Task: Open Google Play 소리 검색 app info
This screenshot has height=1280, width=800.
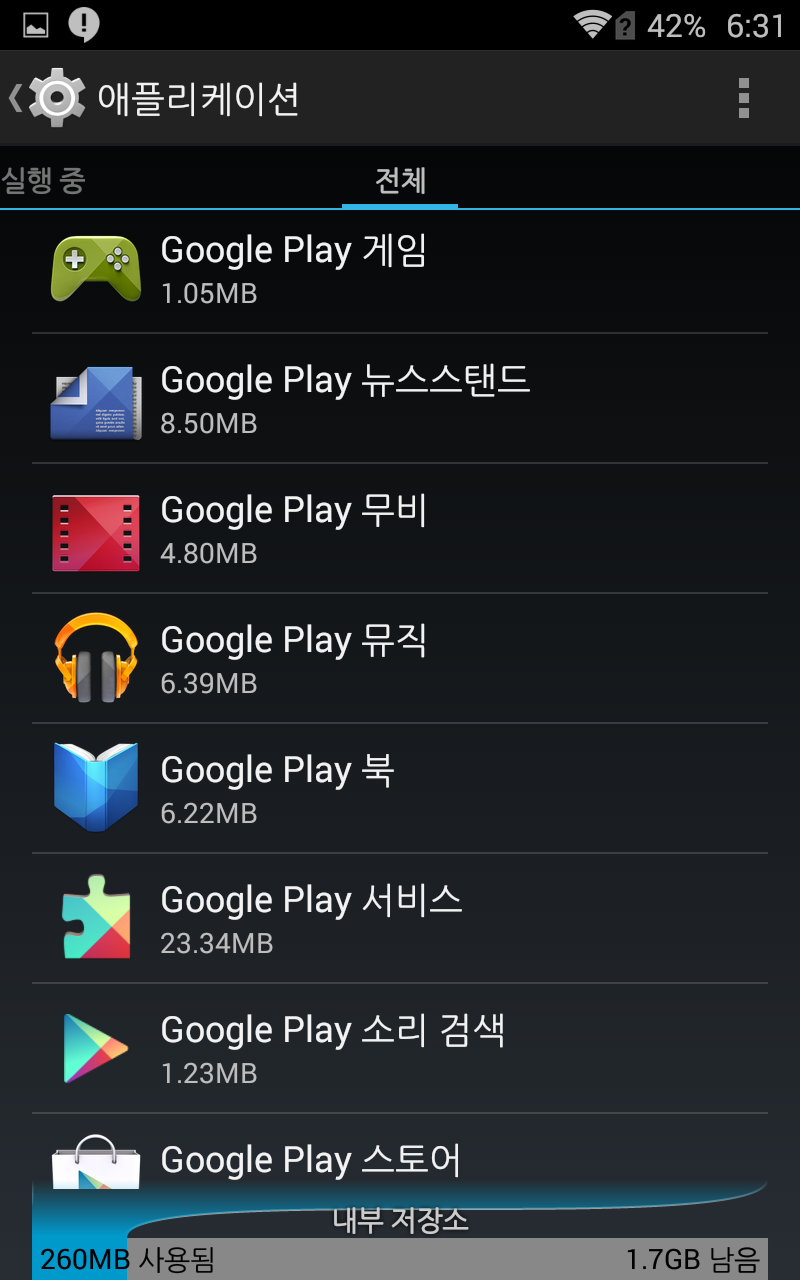Action: click(x=400, y=1049)
